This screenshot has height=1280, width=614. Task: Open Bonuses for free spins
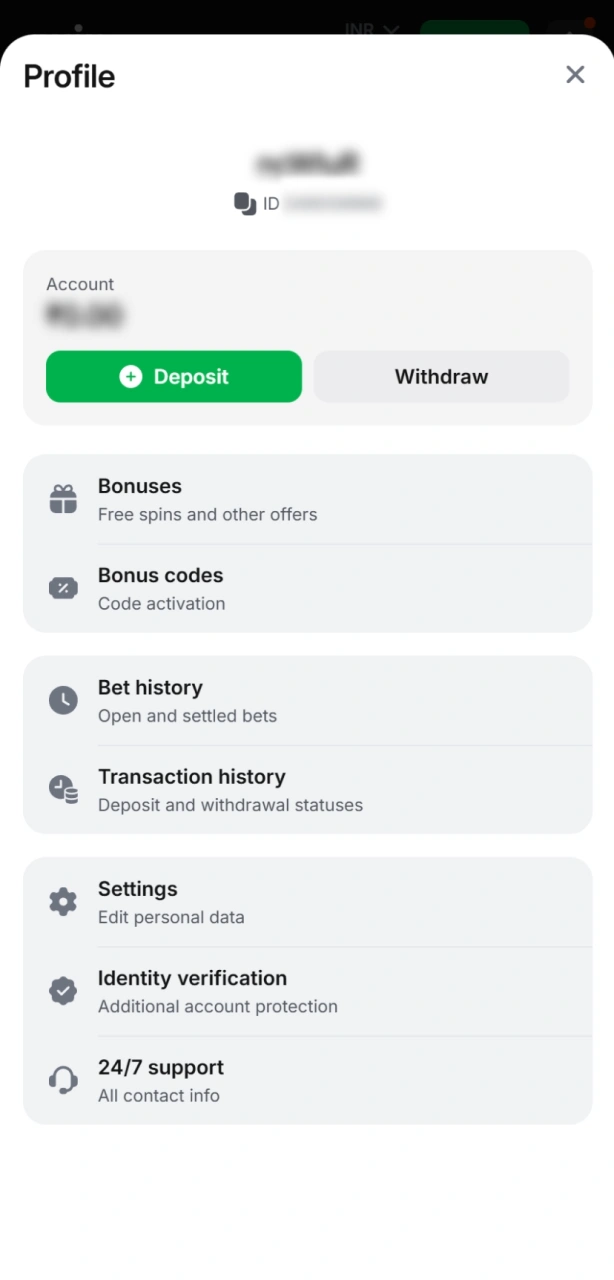(307, 500)
